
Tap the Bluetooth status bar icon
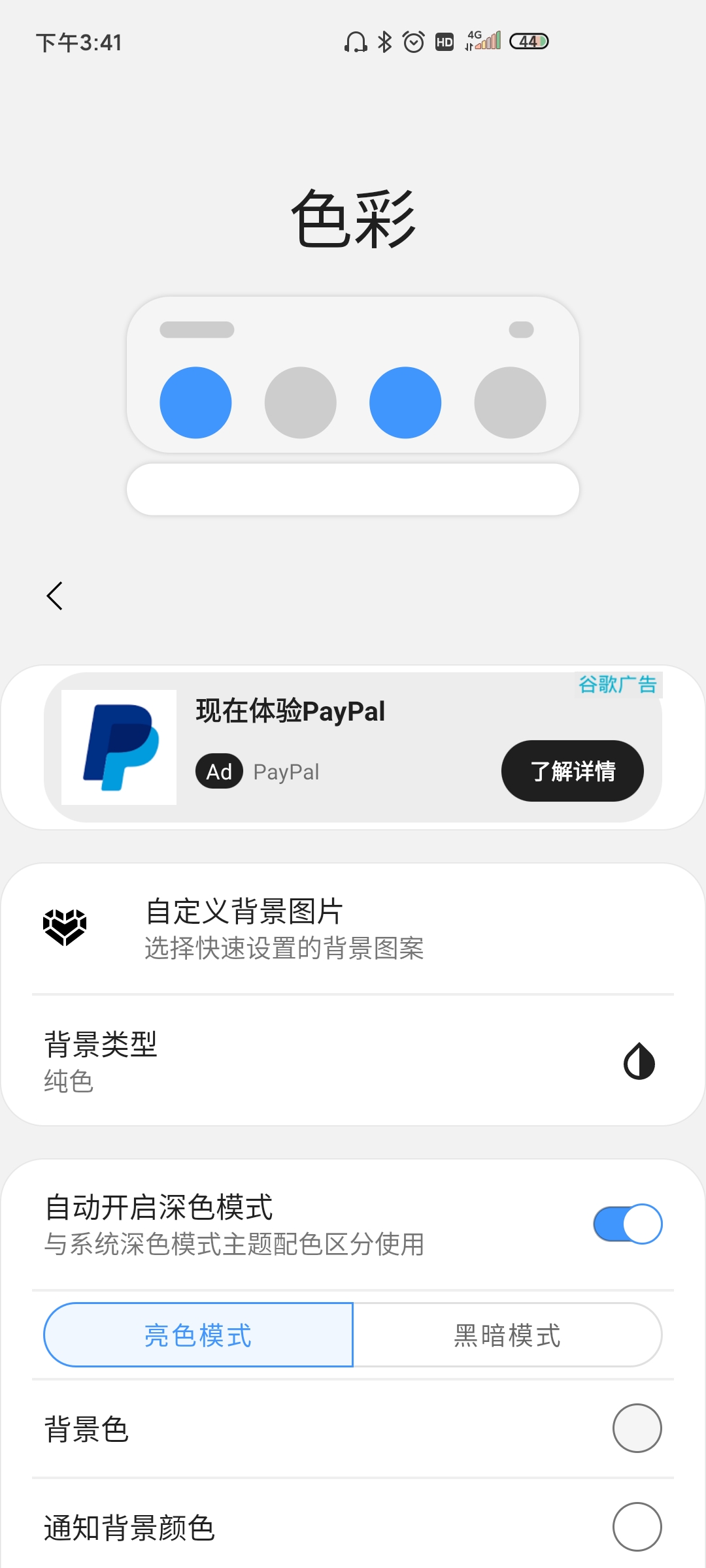point(384,41)
